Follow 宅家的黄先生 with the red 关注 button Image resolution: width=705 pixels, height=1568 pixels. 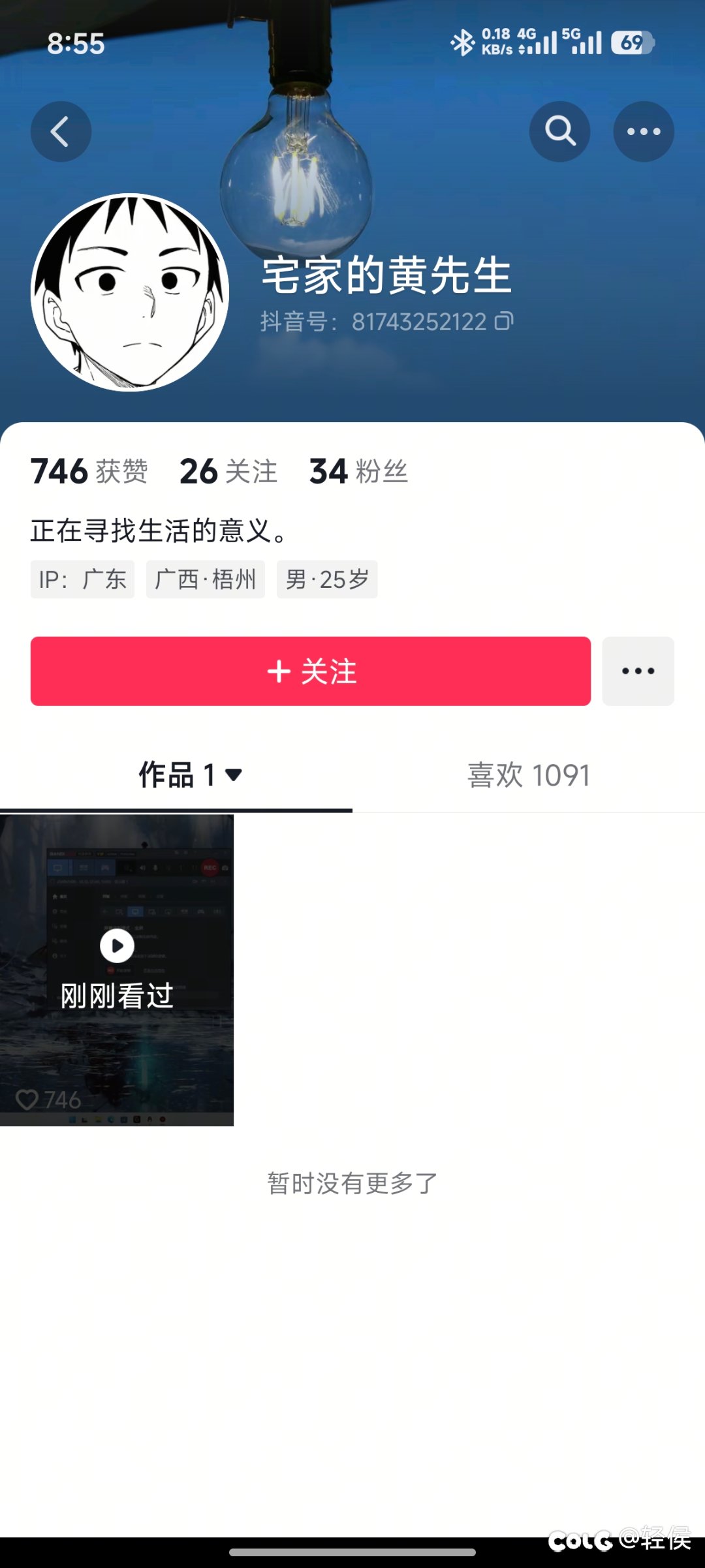tap(310, 671)
